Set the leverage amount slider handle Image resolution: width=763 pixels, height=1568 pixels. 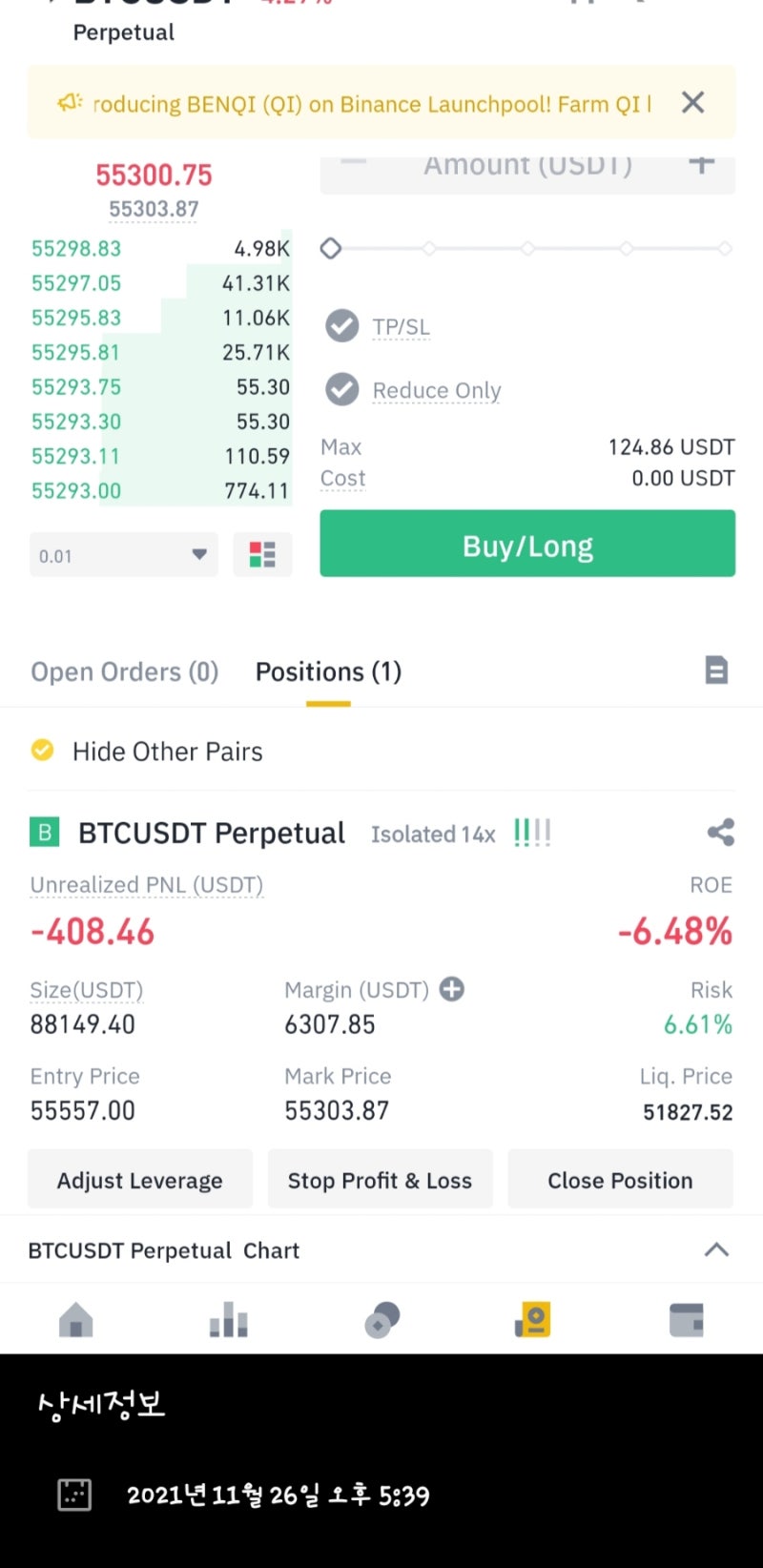(x=331, y=249)
